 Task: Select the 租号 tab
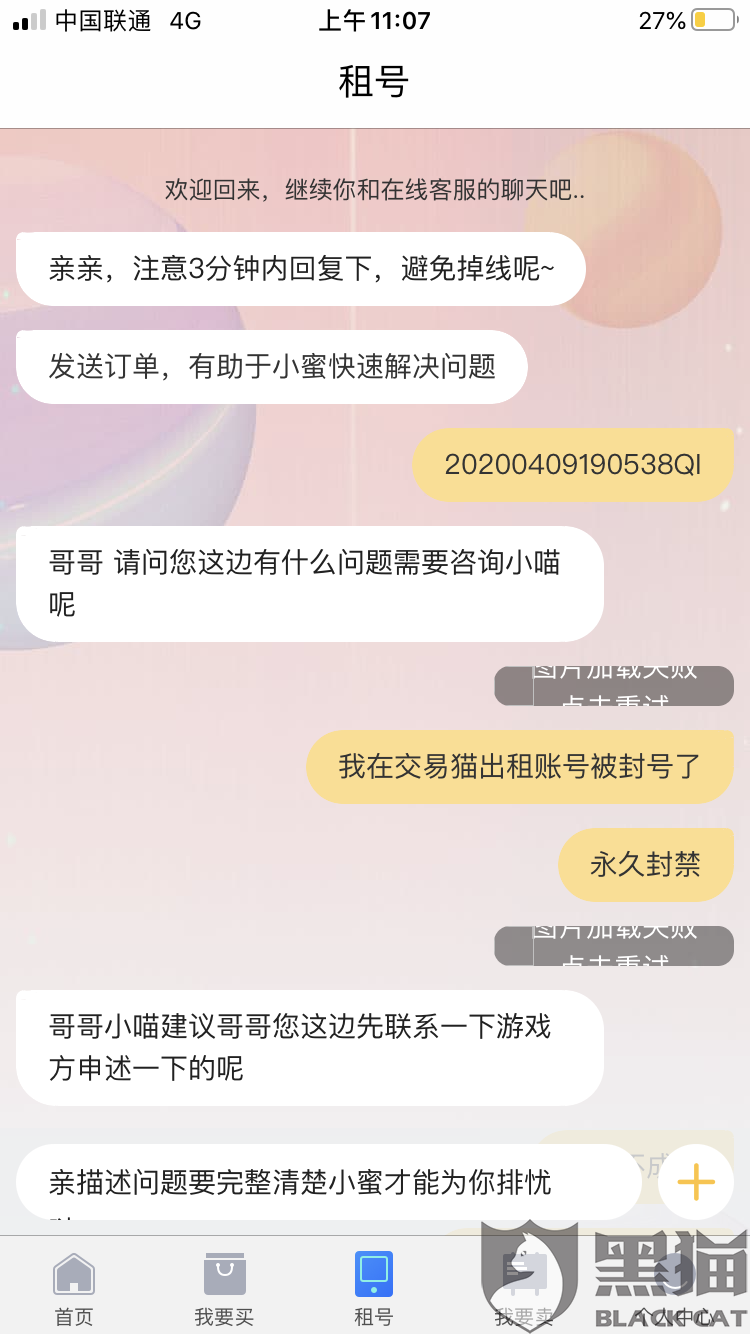pyautogui.click(x=374, y=1289)
